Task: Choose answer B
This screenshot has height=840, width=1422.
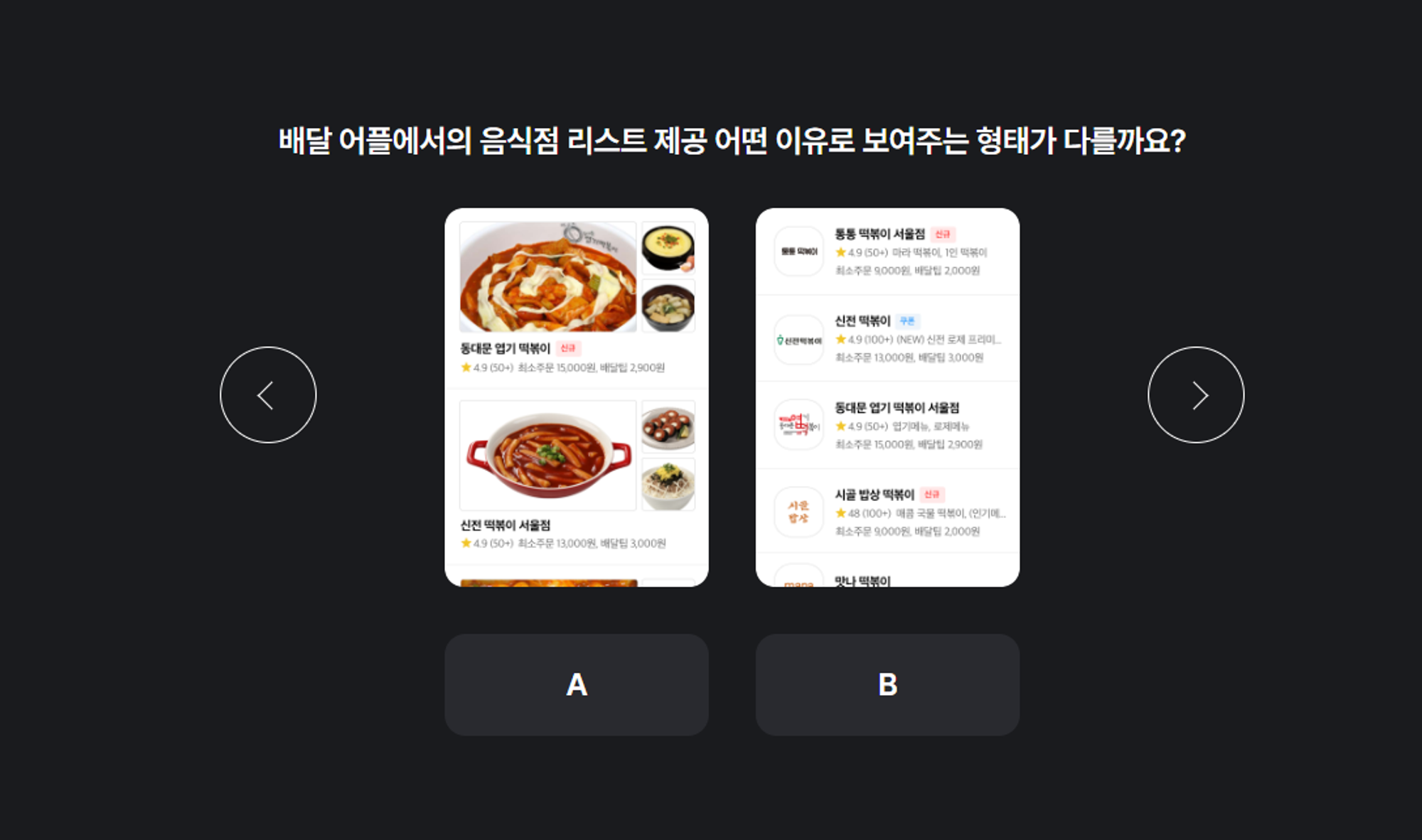Action: [x=887, y=684]
